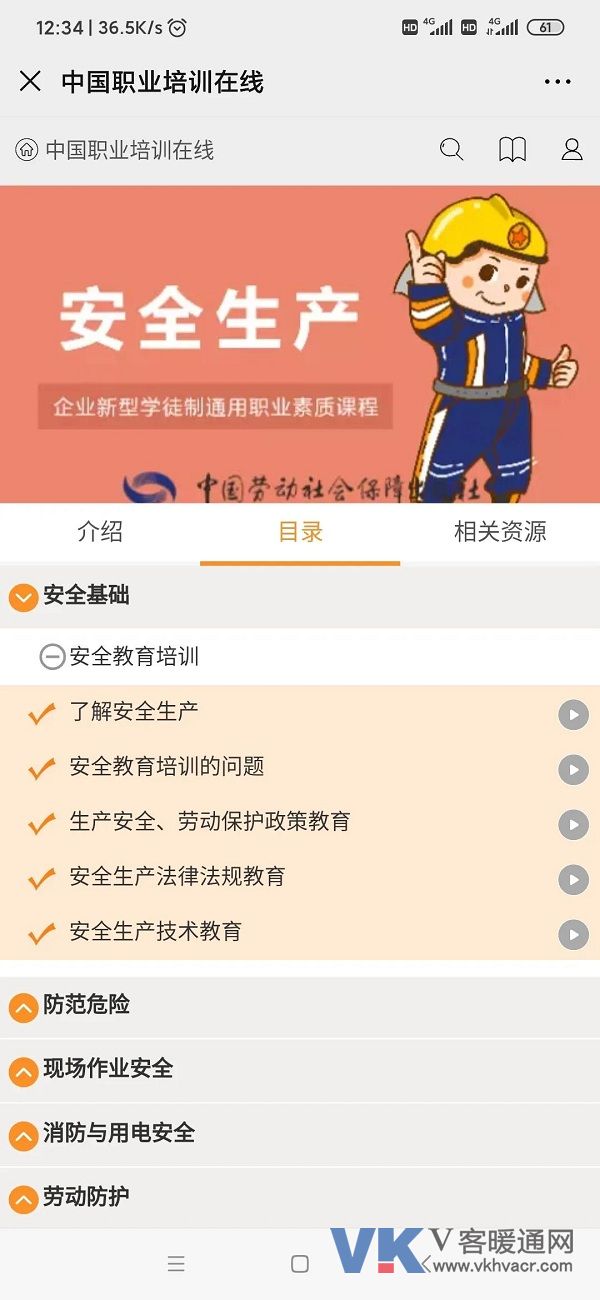
Task: Go to the 中国职业培训在线 home link
Action: tap(115, 150)
